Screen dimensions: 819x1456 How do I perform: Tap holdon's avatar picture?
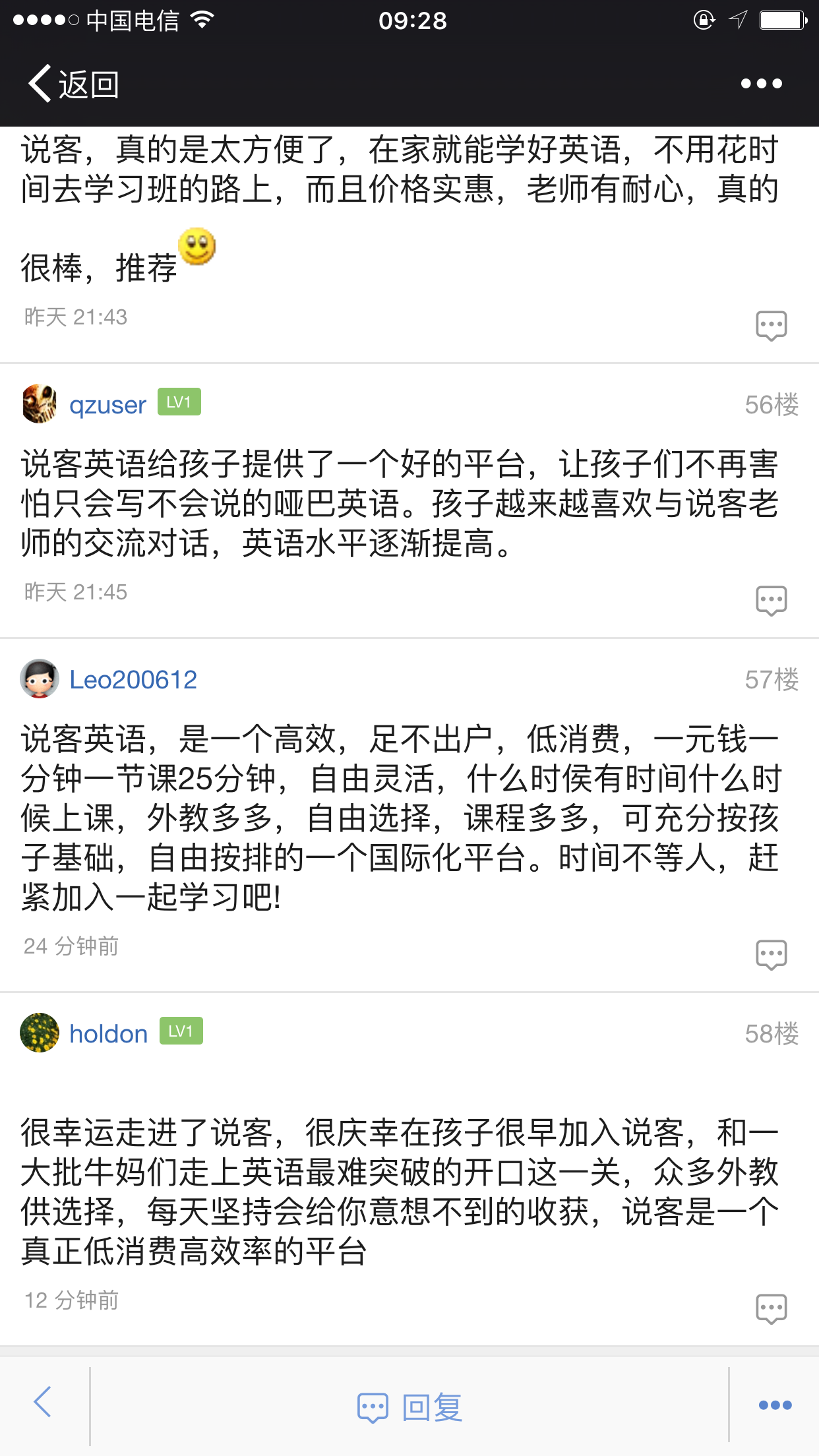coord(40,1033)
